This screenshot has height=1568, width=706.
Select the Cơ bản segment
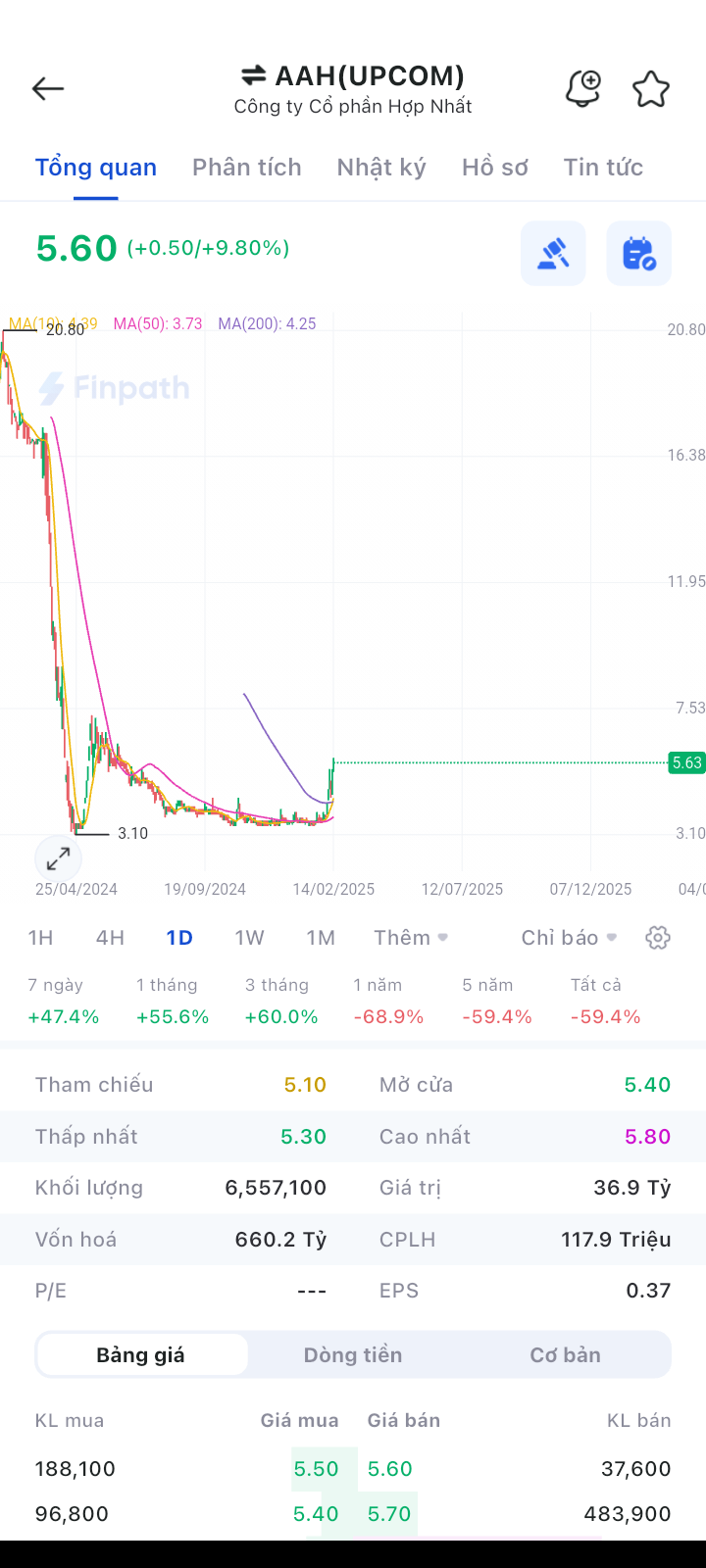click(565, 1355)
